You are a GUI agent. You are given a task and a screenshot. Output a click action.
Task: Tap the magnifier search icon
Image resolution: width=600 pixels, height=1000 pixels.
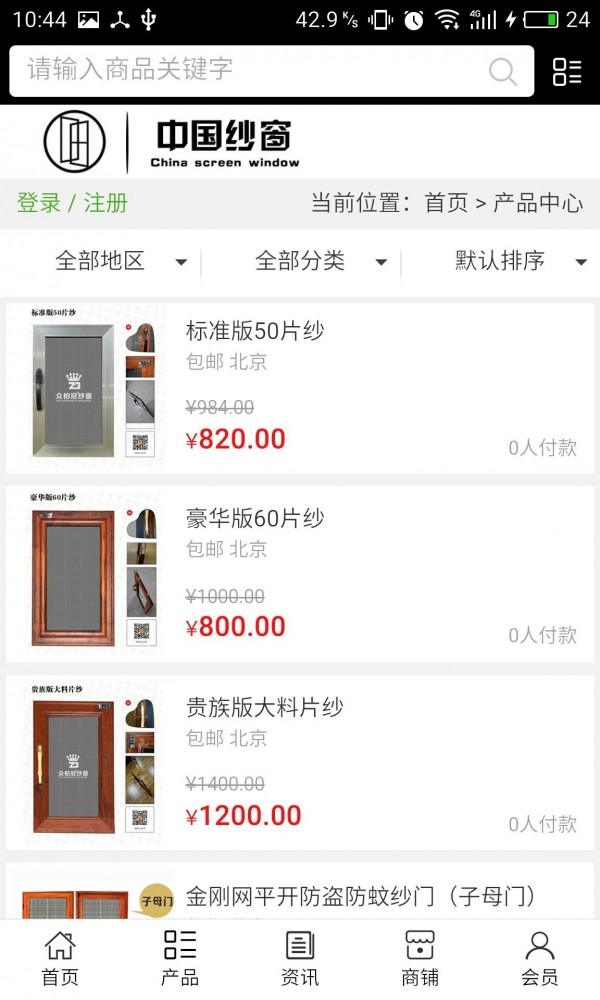pos(502,71)
